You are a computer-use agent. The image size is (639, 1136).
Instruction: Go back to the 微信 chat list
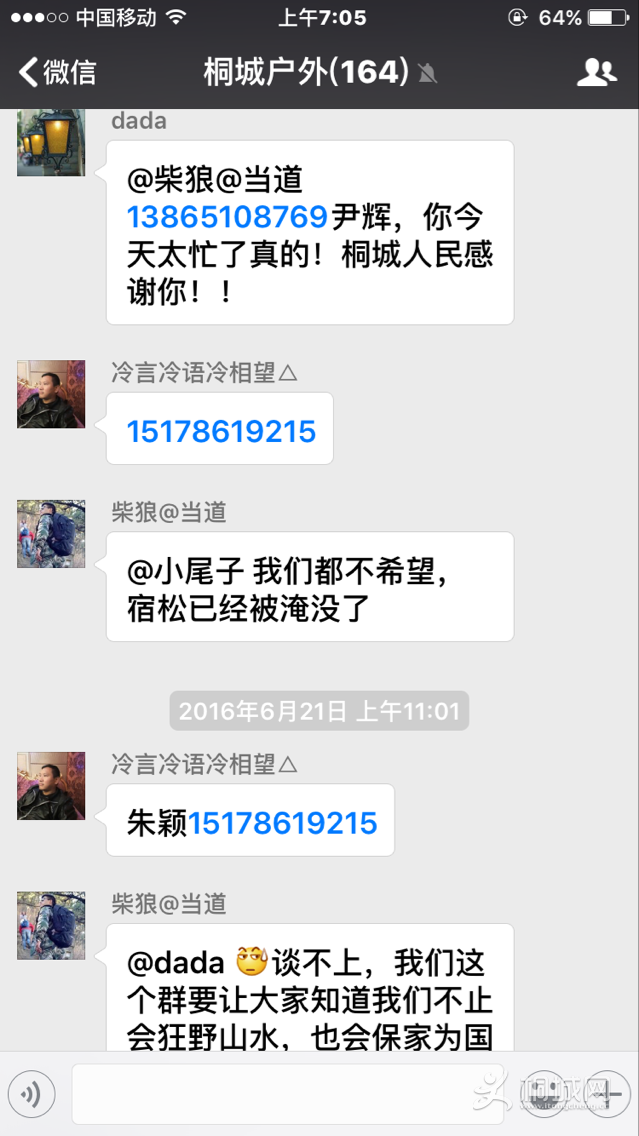[x=58, y=72]
